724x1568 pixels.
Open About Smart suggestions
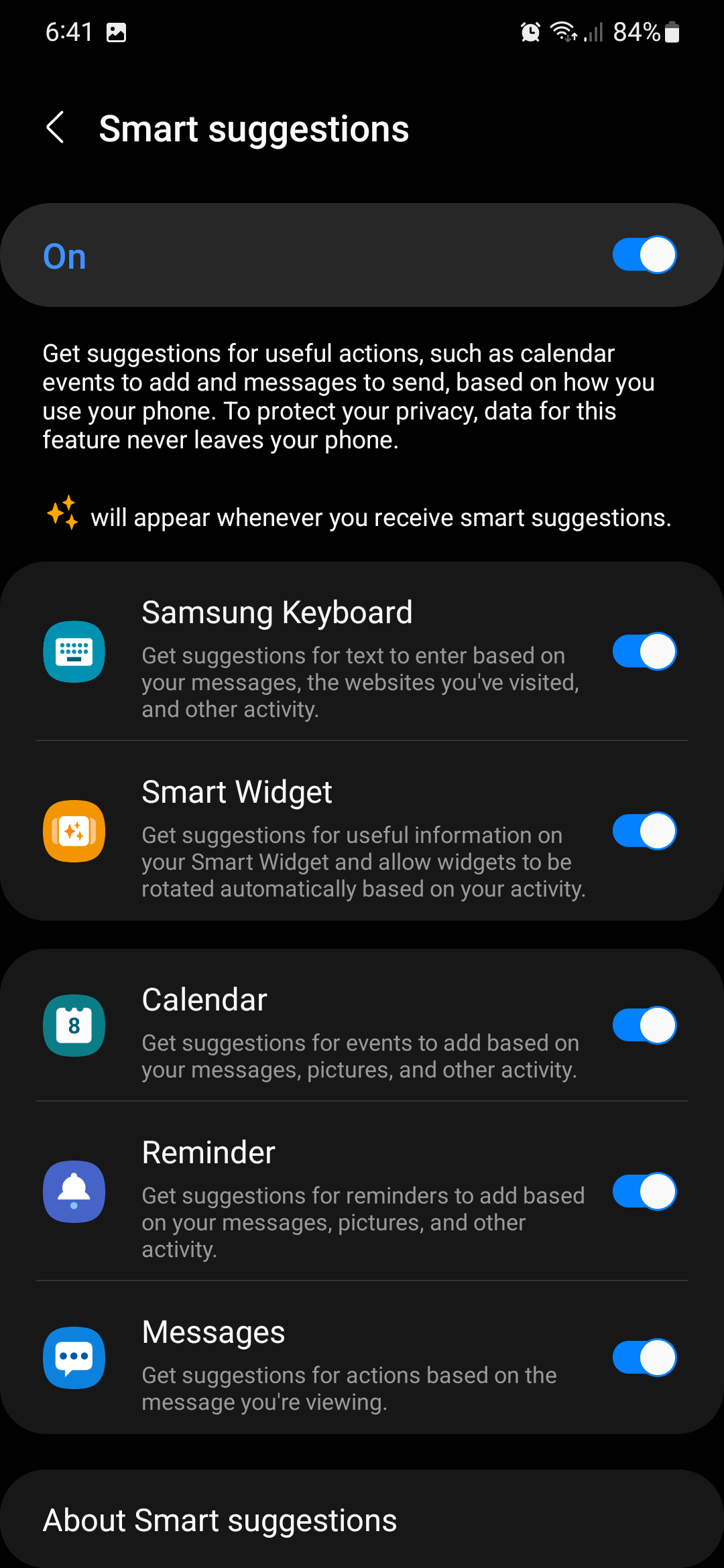pyautogui.click(x=220, y=1520)
